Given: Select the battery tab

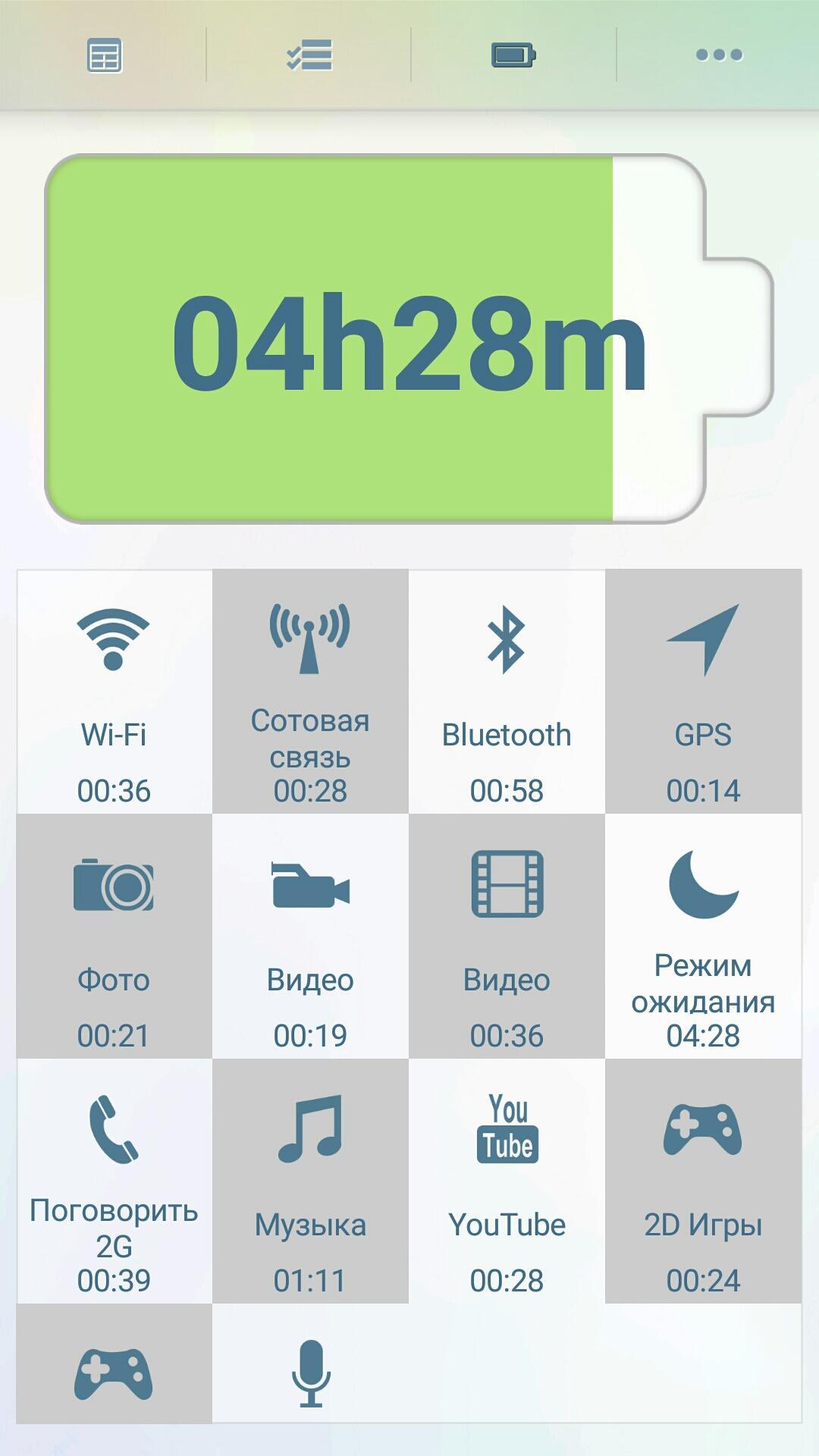Looking at the screenshot, I should [513, 55].
